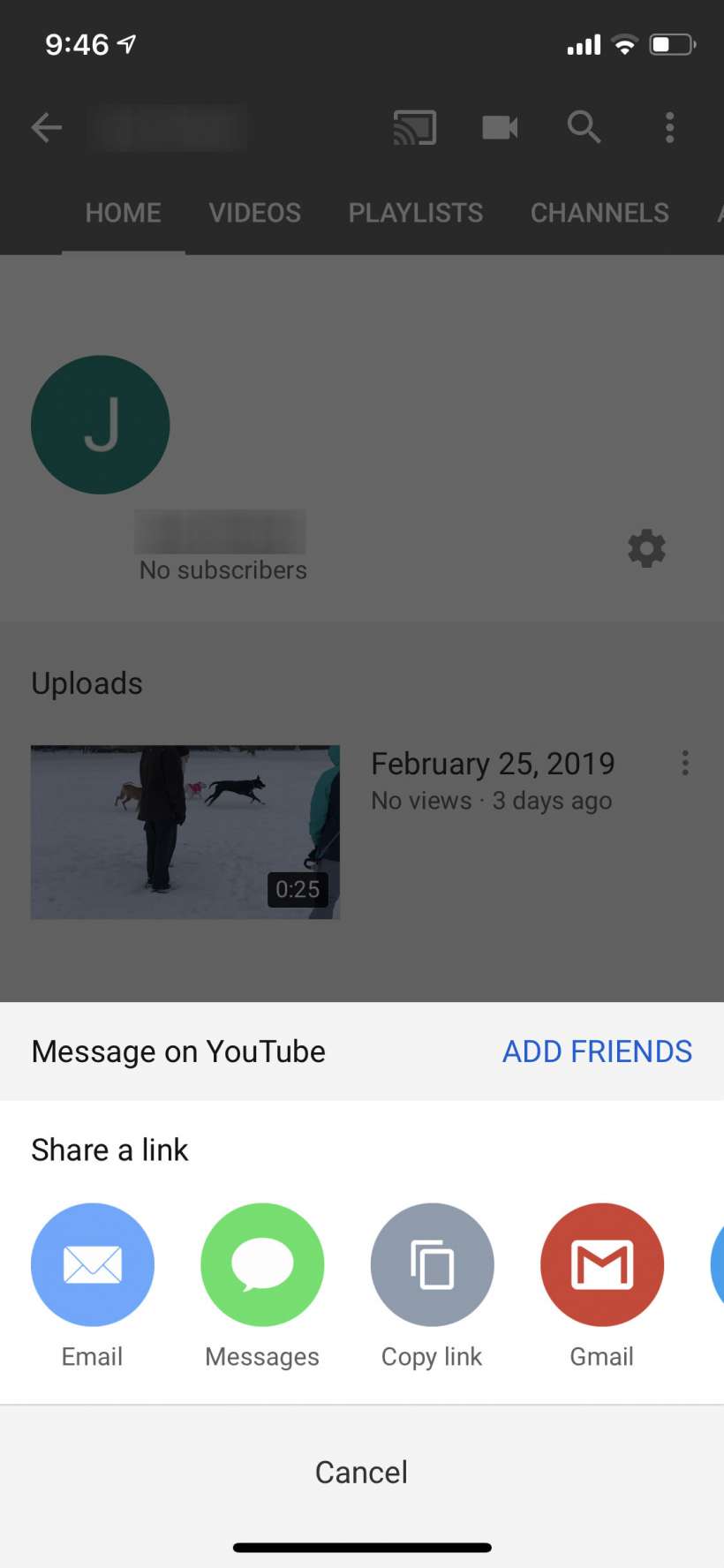The image size is (724, 1568).
Task: Copy link to clipboard
Action: tap(432, 1265)
